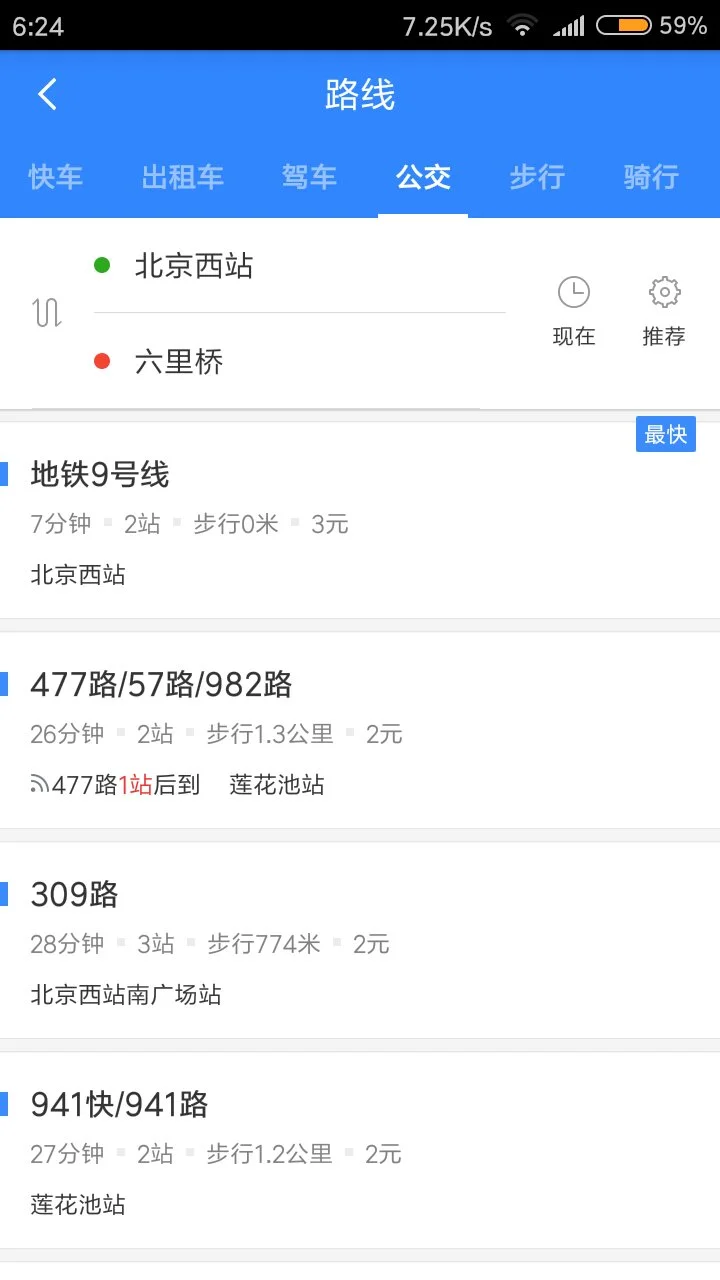Viewport: 720px width, 1280px height.
Task: Tap the back arrow to exit 路线
Action: point(47,93)
